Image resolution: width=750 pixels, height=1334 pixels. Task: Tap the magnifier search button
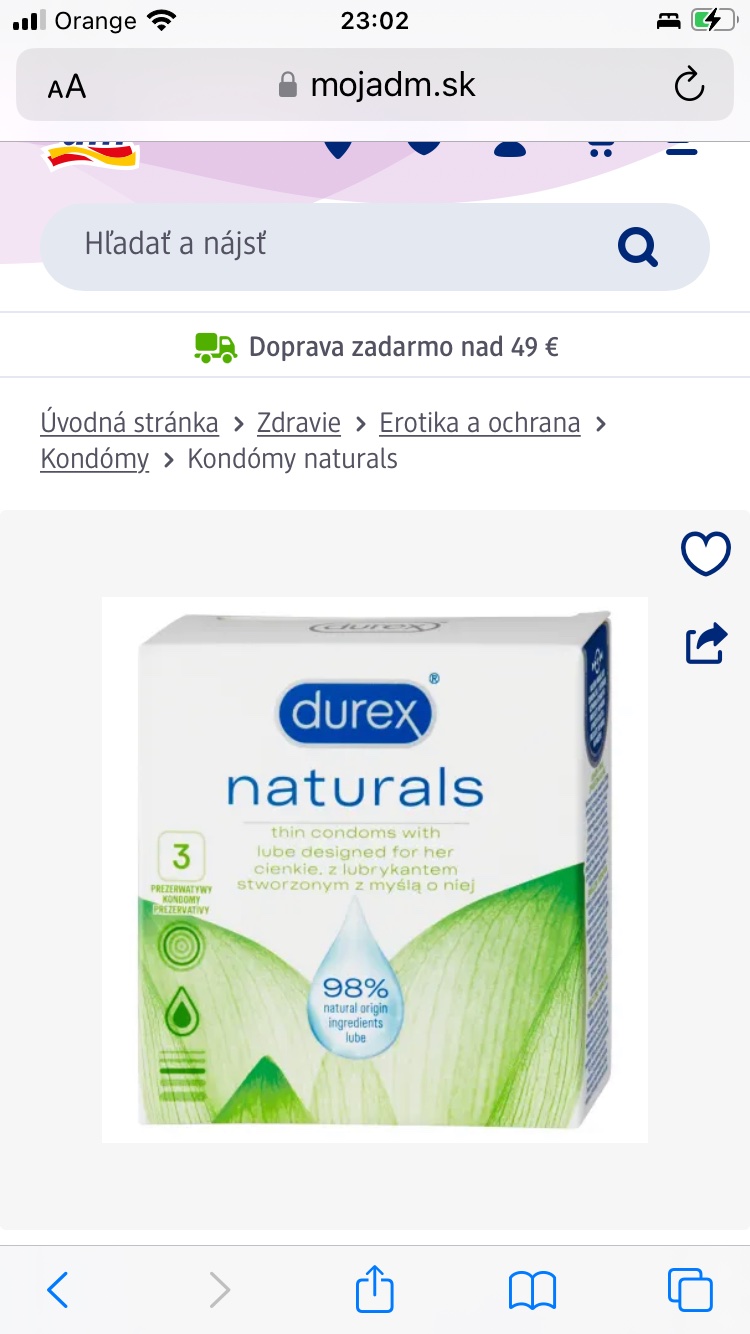click(637, 246)
